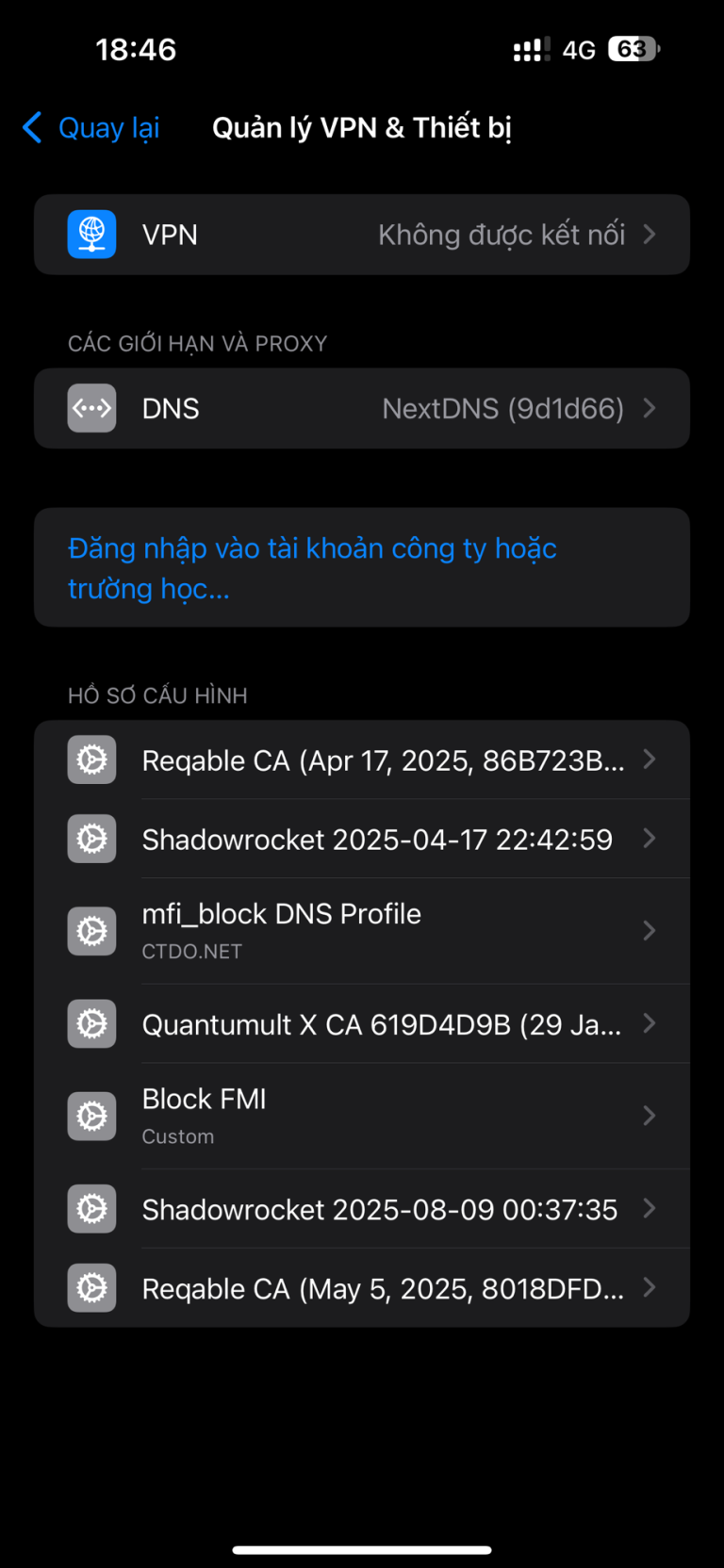Select the Shadowrocket 2025-04-17 profile entry
This screenshot has width=724, height=1568.
[x=362, y=838]
